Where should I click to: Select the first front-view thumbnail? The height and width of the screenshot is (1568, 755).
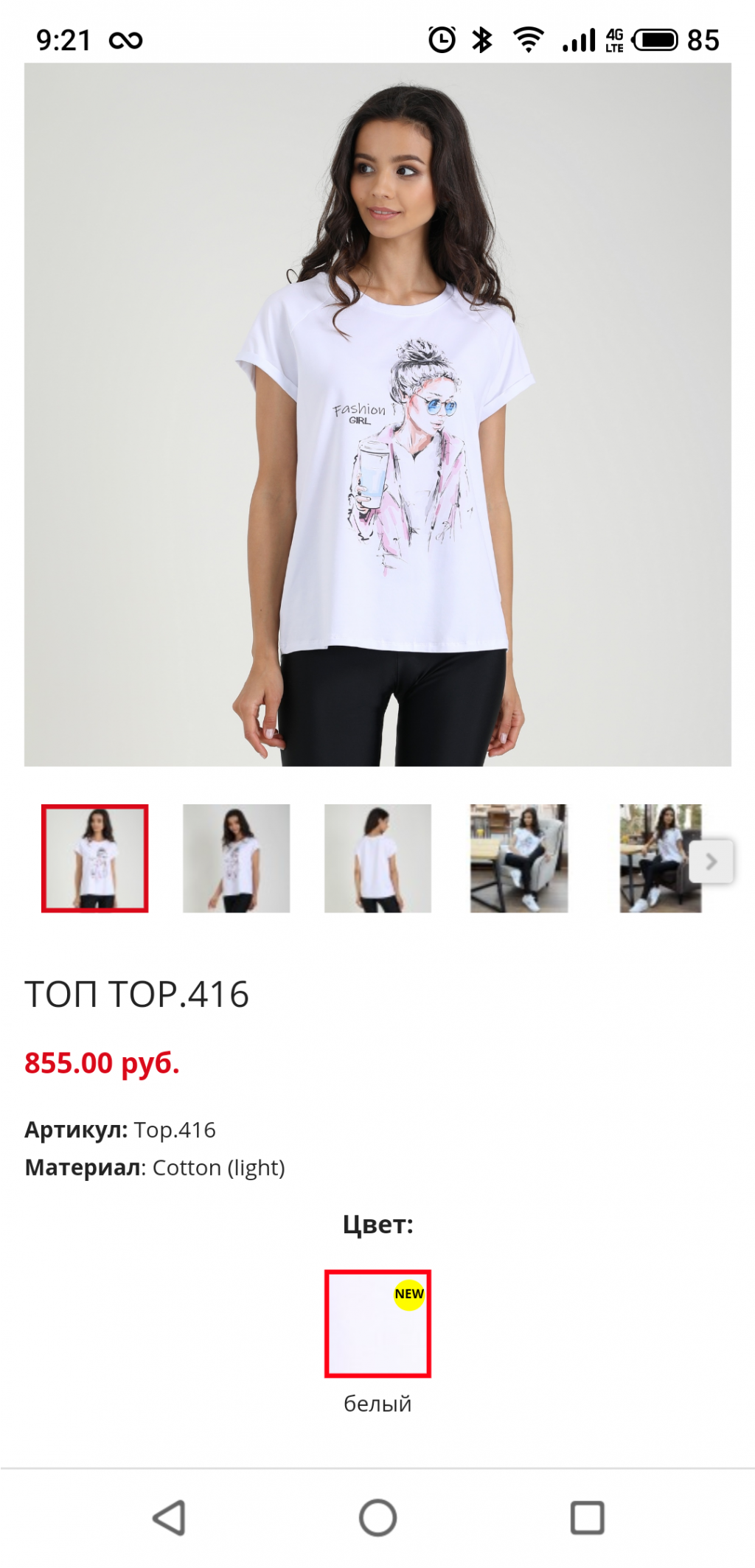(x=95, y=858)
